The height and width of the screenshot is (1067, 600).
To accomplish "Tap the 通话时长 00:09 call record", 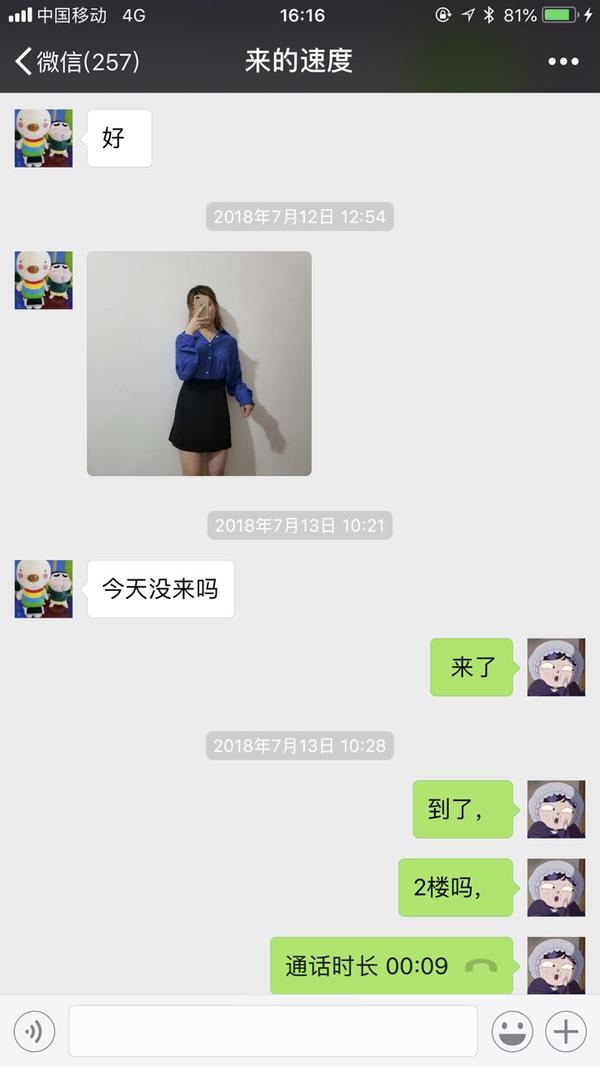I will pyautogui.click(x=391, y=966).
